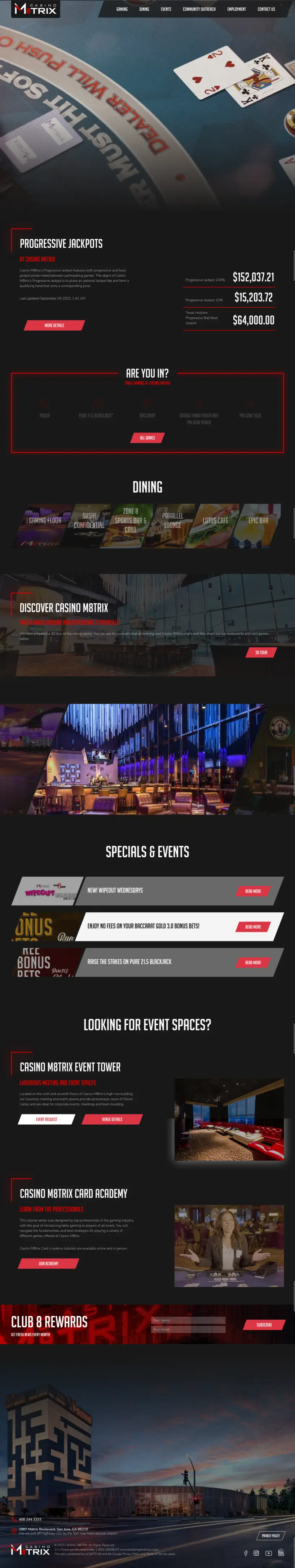Image resolution: width=295 pixels, height=1568 pixels.
Task: Open the Privacy Policy
Action: tap(271, 1535)
